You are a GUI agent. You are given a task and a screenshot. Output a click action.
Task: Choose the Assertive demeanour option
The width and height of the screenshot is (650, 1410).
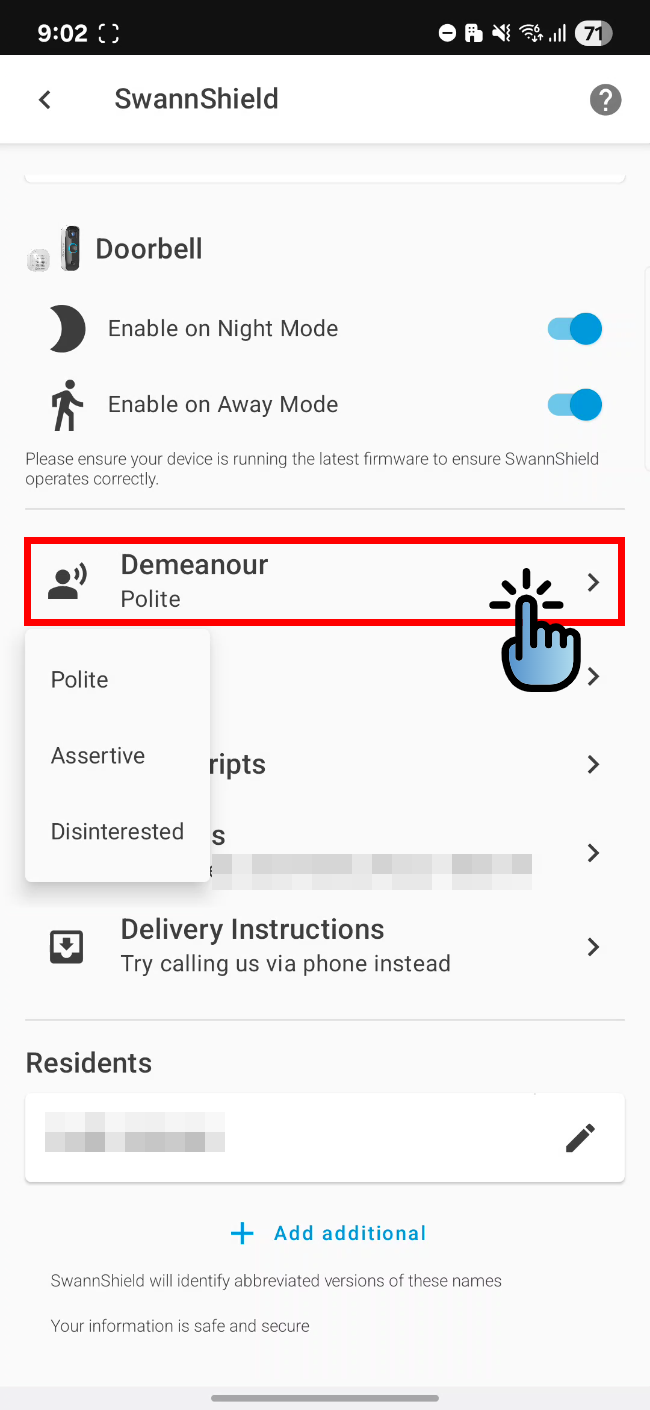117,755
